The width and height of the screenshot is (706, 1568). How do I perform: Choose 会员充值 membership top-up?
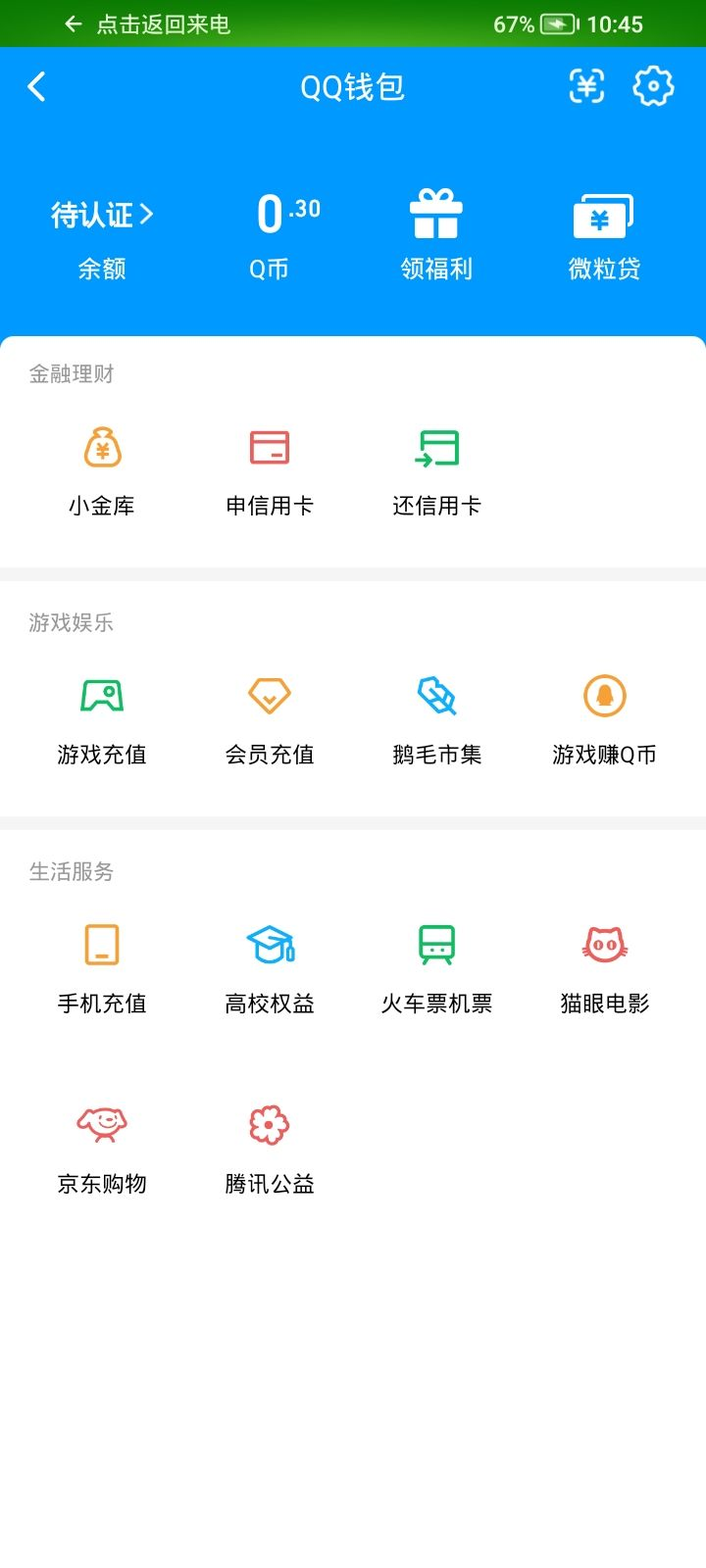(x=270, y=720)
